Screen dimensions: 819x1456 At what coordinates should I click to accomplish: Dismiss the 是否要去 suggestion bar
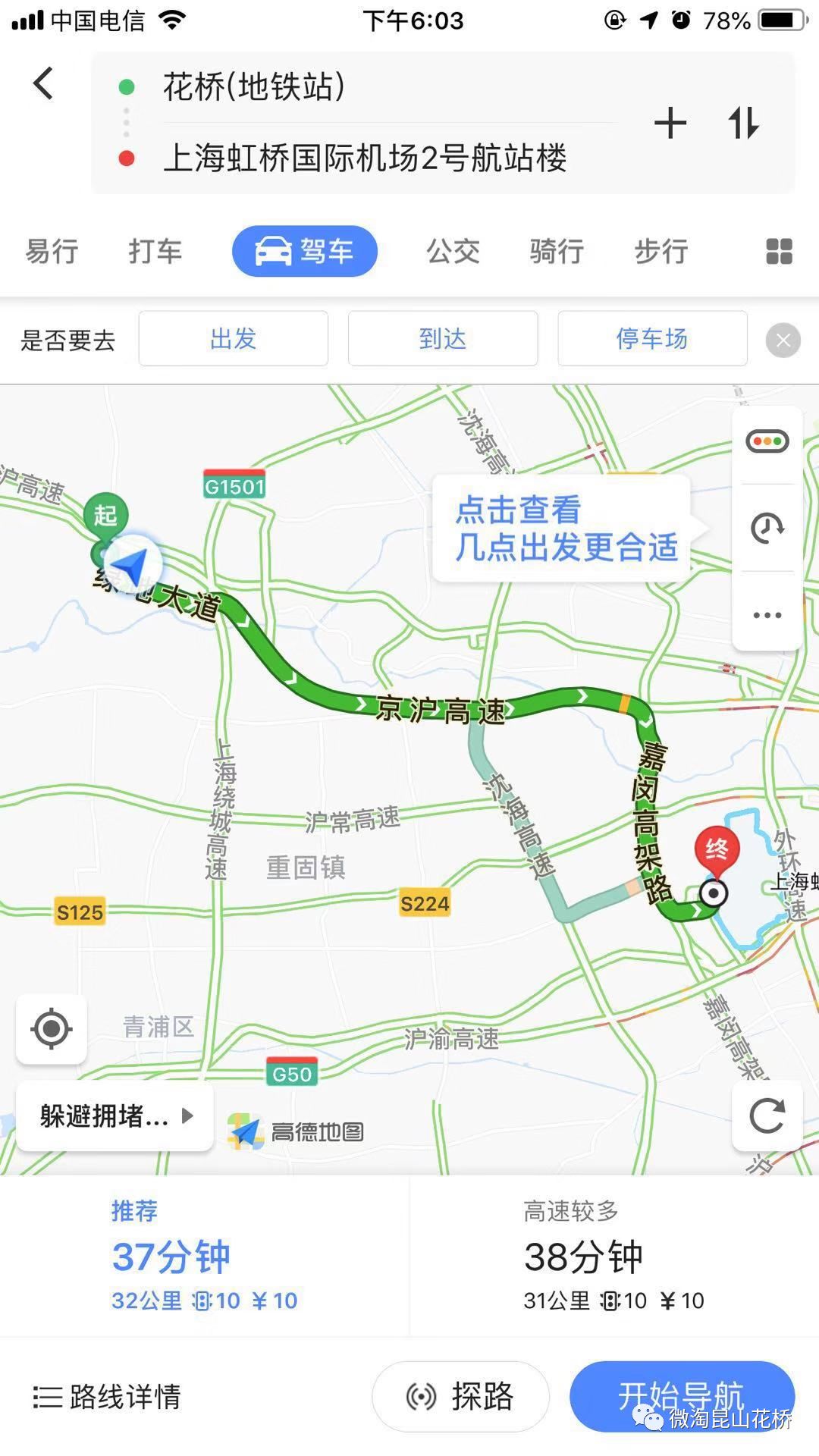pos(783,340)
